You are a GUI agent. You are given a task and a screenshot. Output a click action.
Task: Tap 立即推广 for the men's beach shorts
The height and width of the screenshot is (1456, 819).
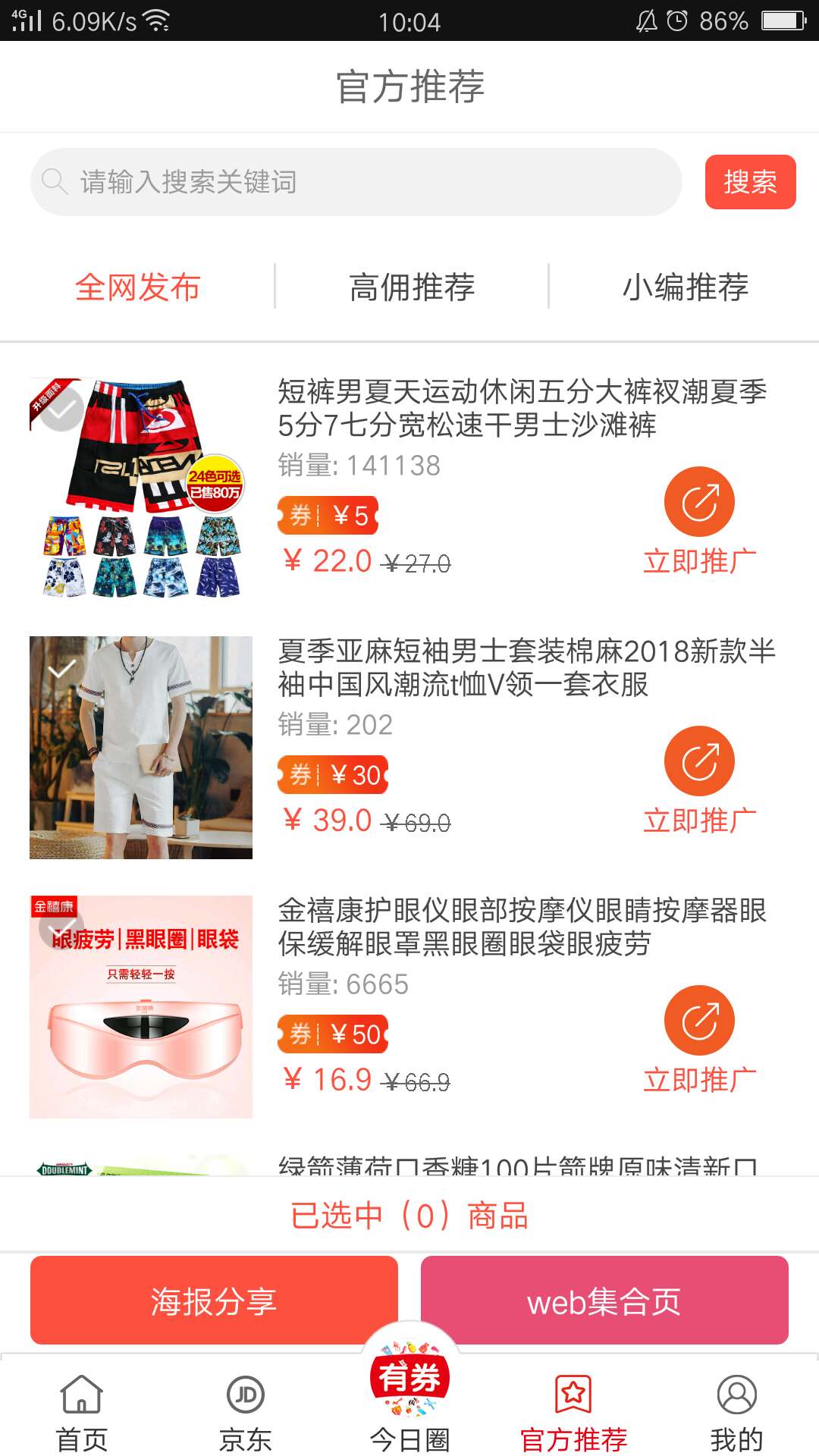[x=699, y=522]
